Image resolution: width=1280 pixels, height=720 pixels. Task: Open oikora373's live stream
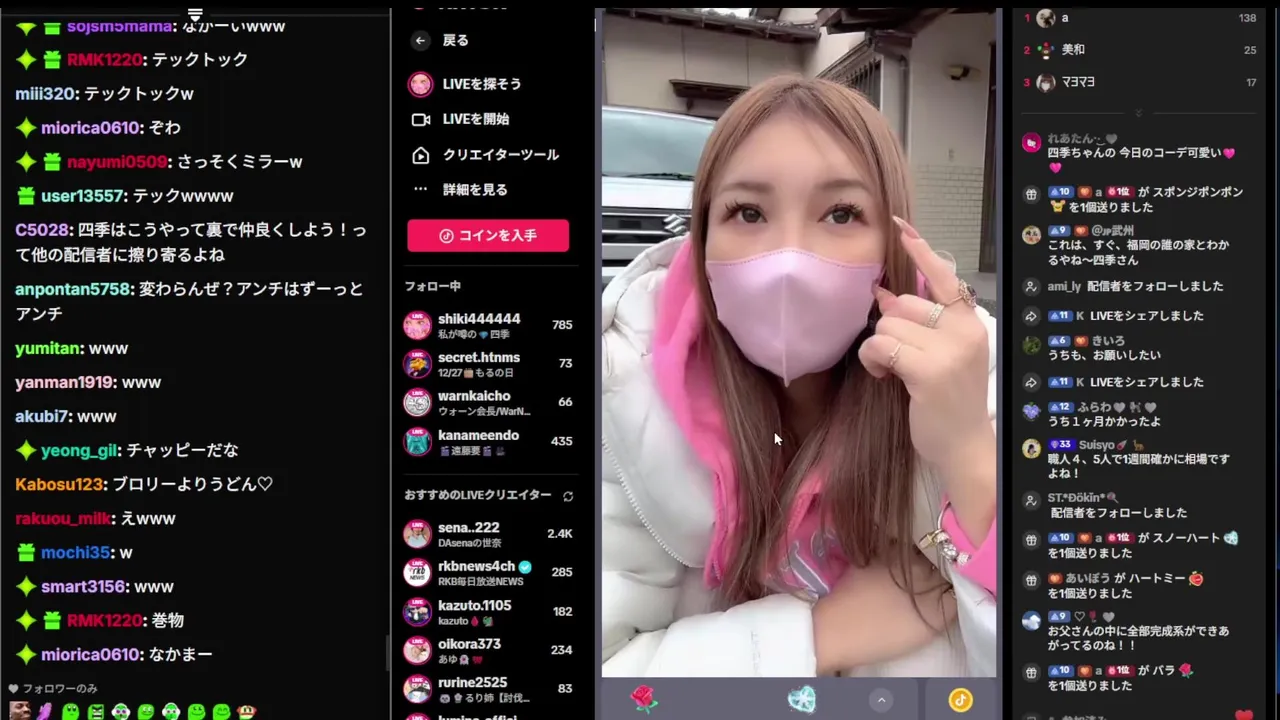(468, 650)
